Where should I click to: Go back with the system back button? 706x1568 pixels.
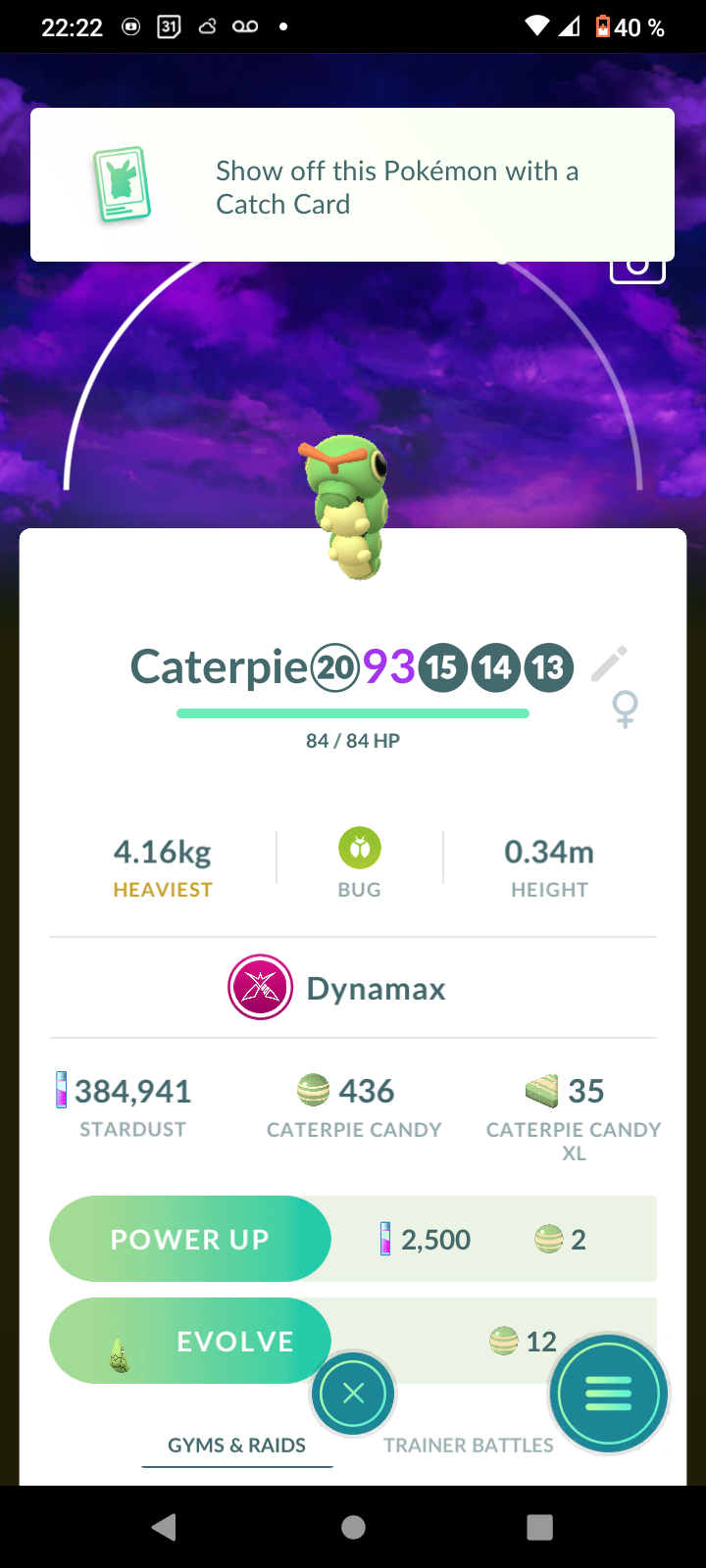(x=165, y=1527)
